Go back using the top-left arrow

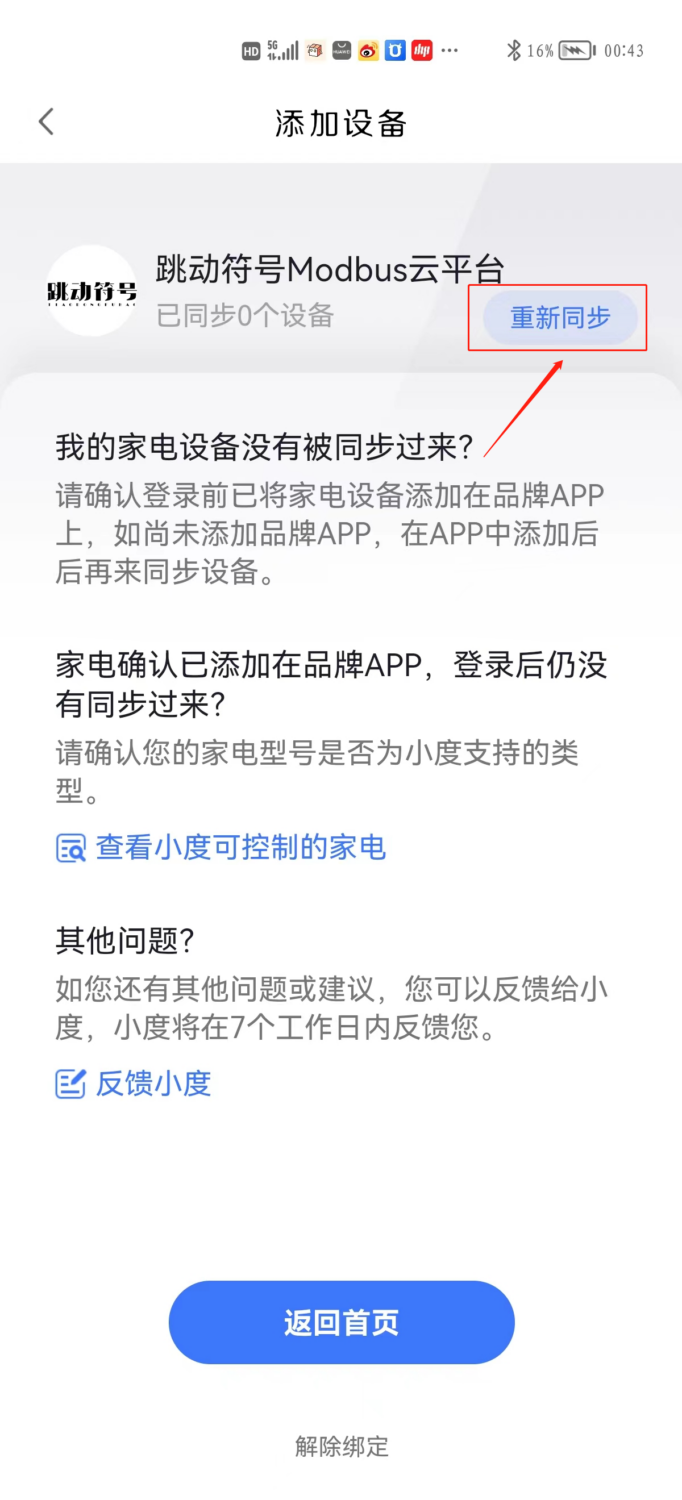[x=46, y=122]
